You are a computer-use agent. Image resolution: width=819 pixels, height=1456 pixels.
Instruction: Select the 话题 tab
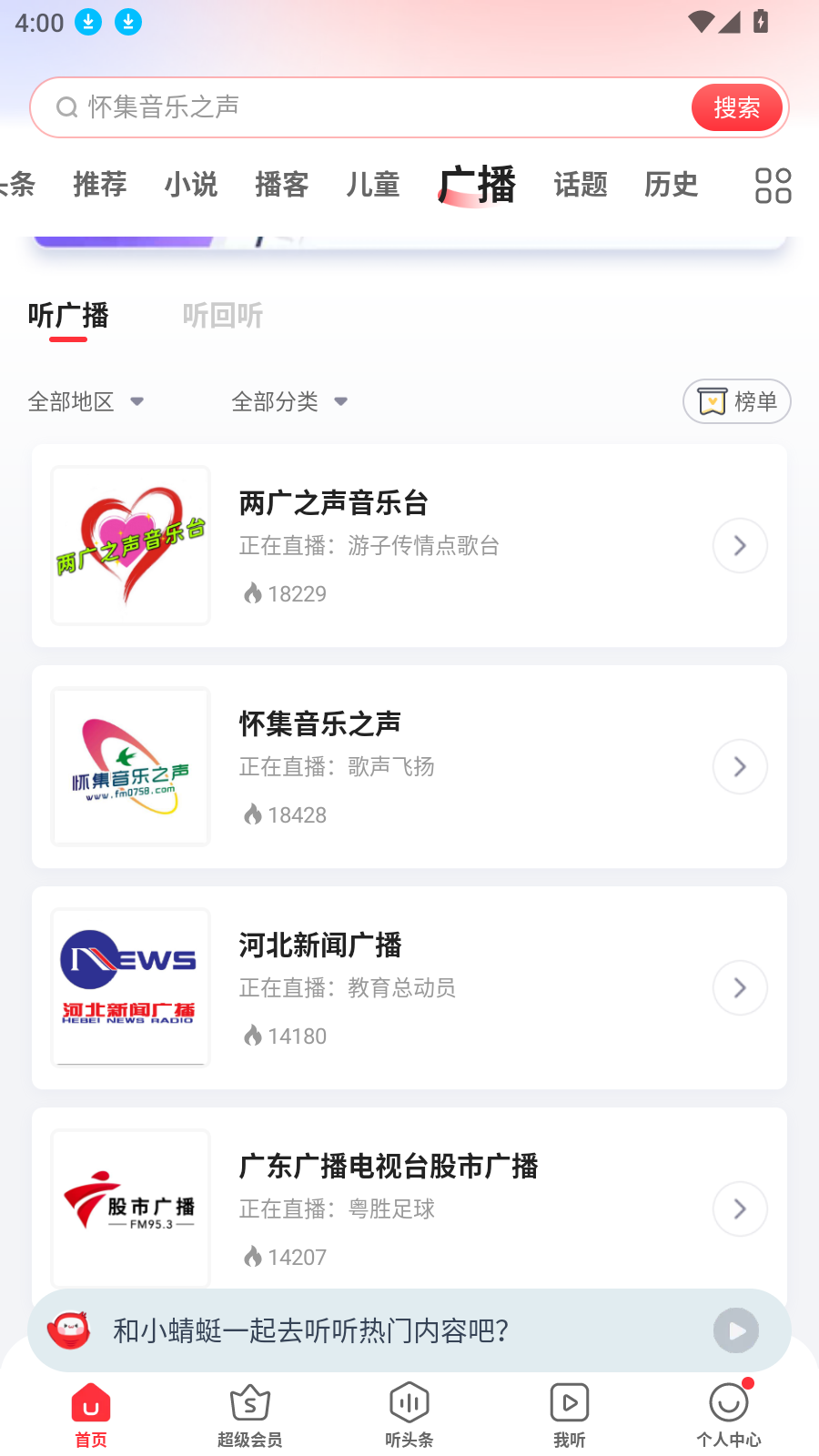point(581,185)
